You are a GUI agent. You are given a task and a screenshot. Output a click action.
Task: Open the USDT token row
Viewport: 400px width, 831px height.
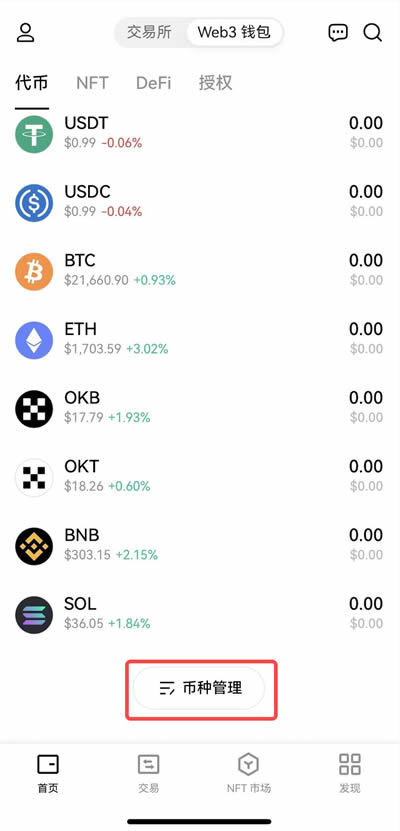point(200,134)
